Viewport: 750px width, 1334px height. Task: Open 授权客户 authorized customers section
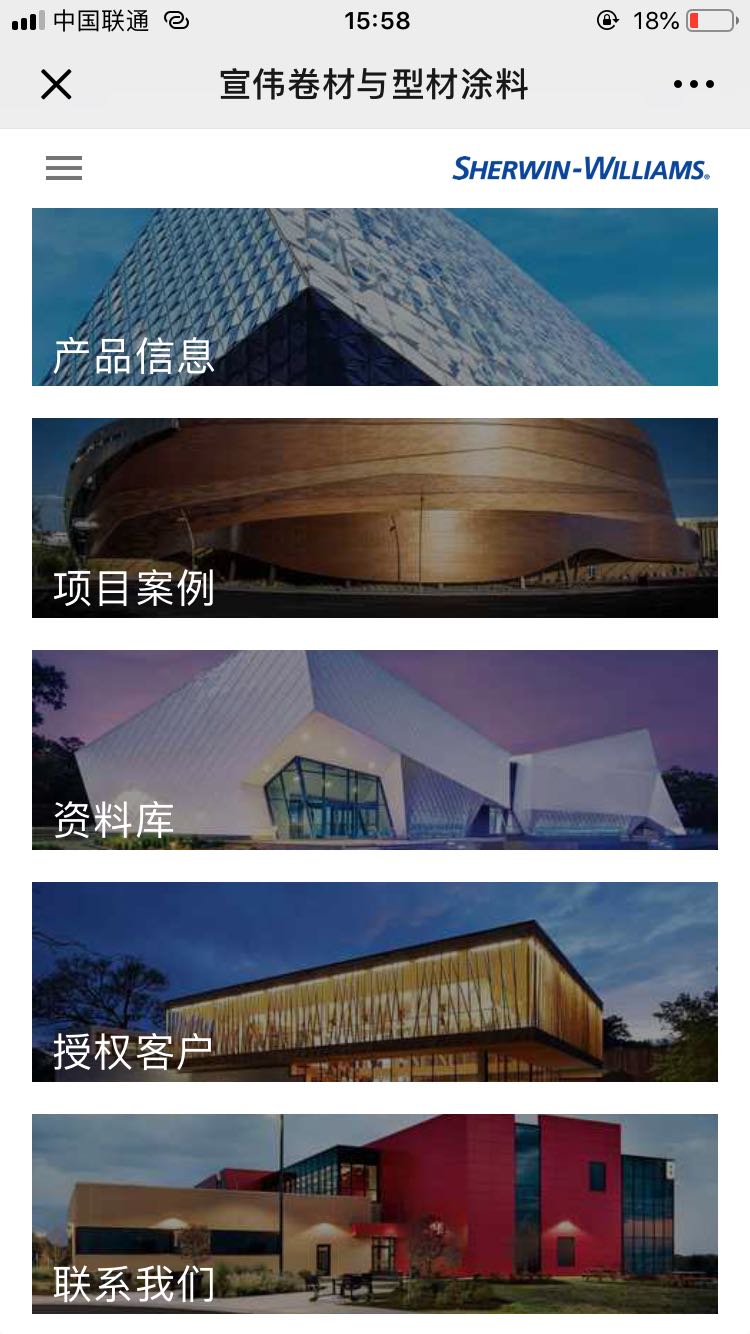coord(375,981)
